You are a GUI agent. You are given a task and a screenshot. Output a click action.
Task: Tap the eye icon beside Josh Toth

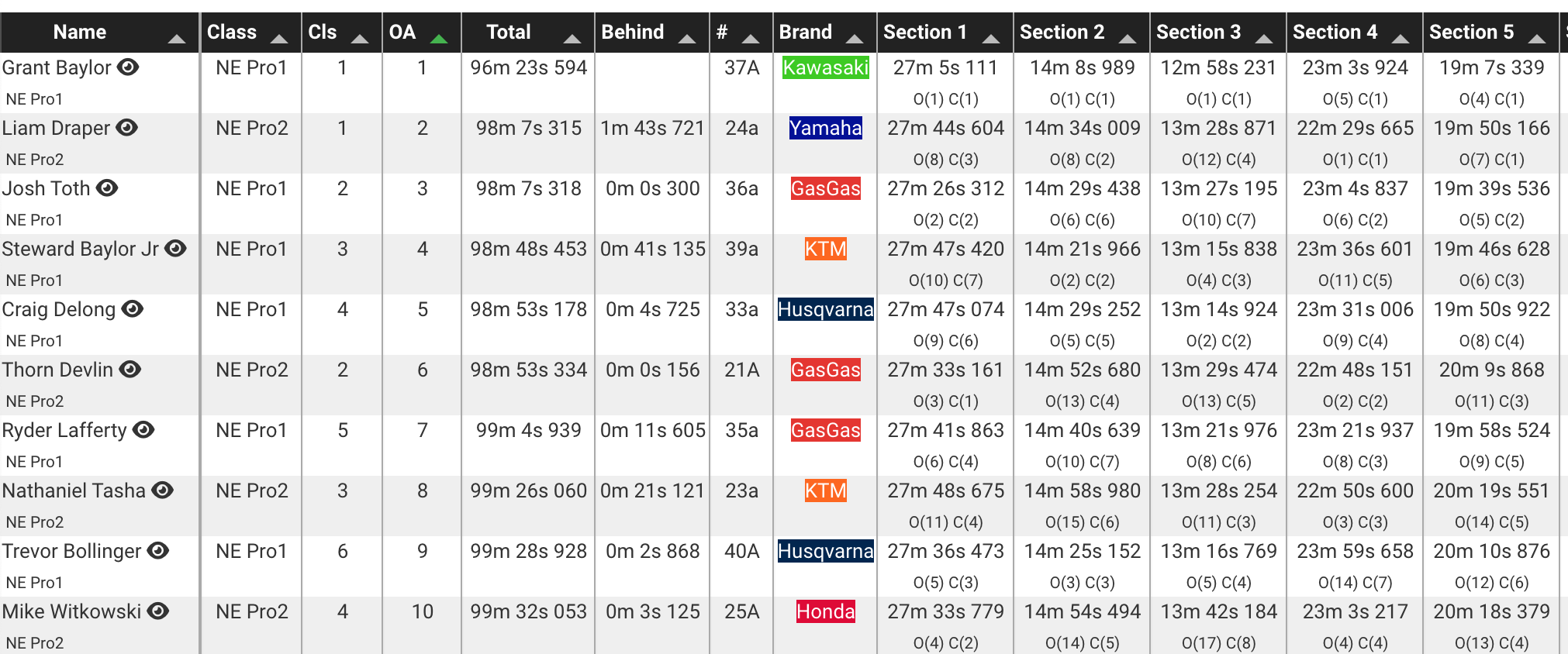click(x=107, y=188)
